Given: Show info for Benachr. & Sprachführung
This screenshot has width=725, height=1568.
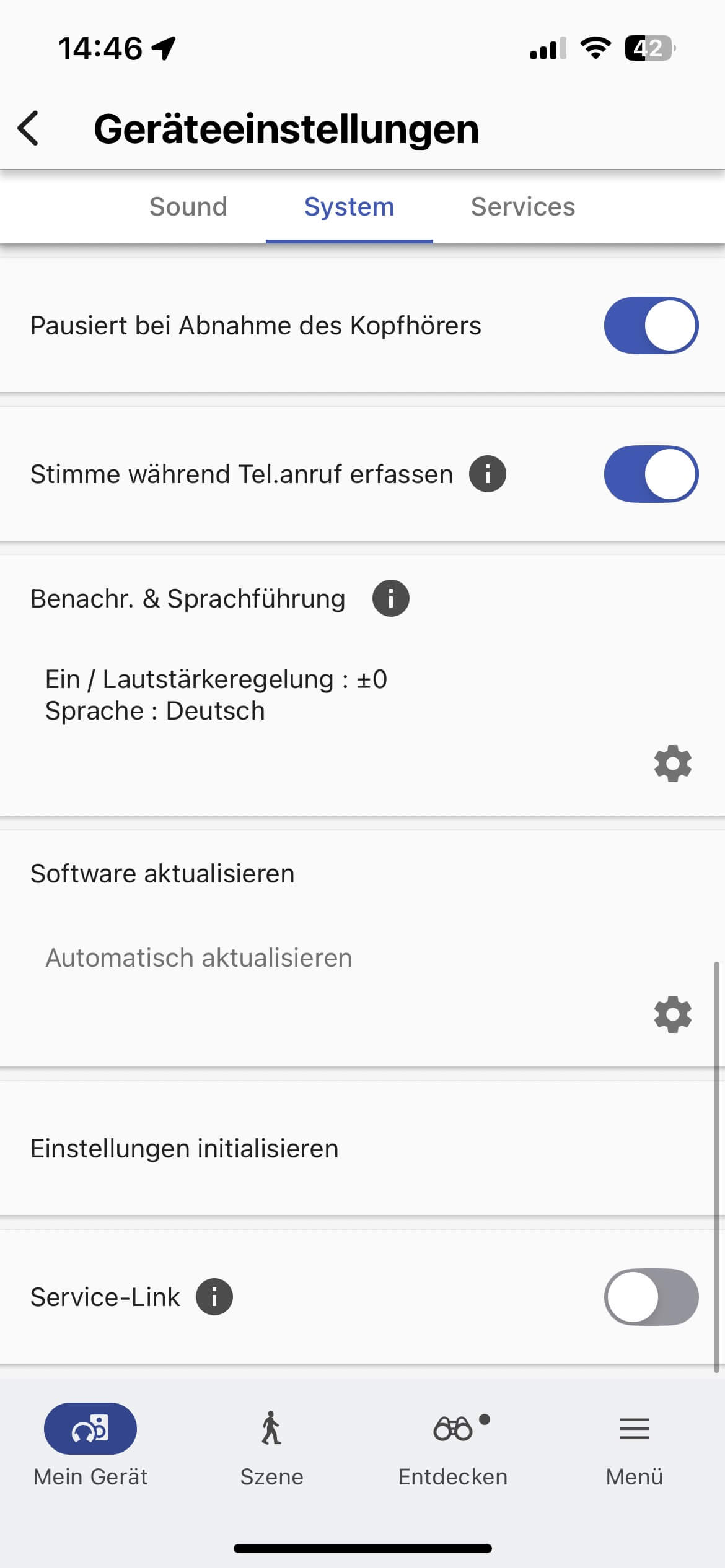Looking at the screenshot, I should 390,599.
